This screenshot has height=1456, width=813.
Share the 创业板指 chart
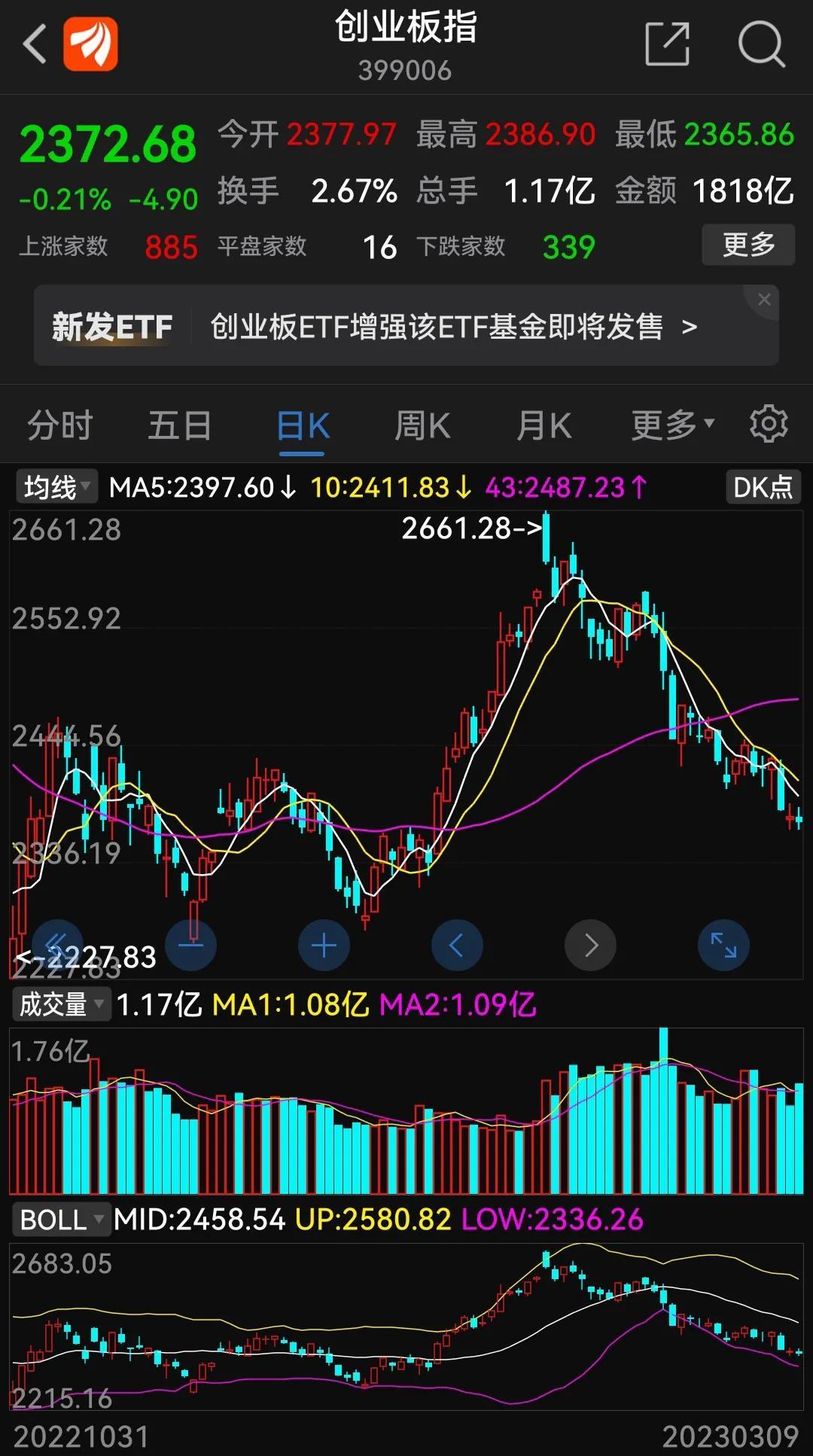click(x=668, y=44)
